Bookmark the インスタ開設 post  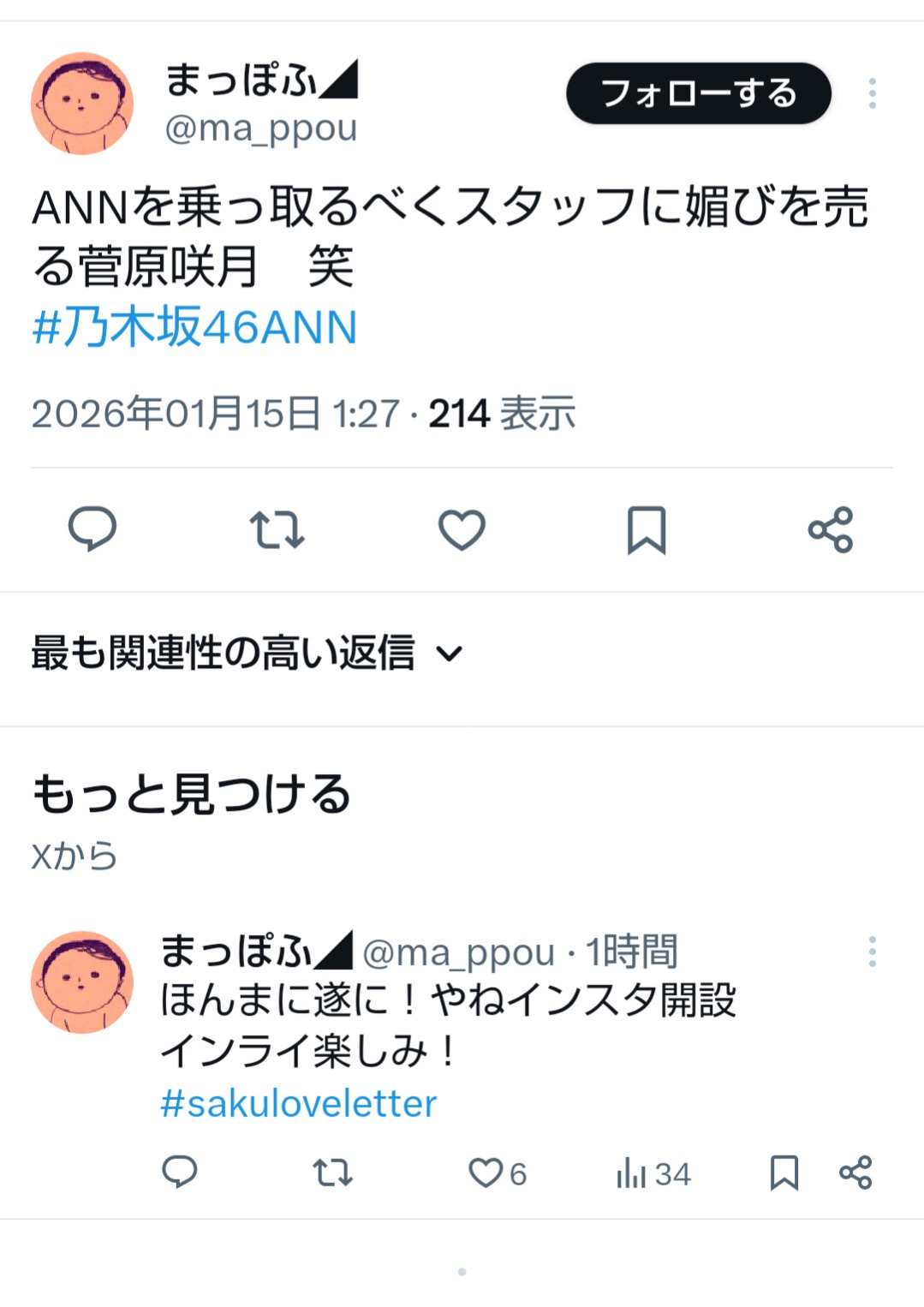tap(784, 1173)
